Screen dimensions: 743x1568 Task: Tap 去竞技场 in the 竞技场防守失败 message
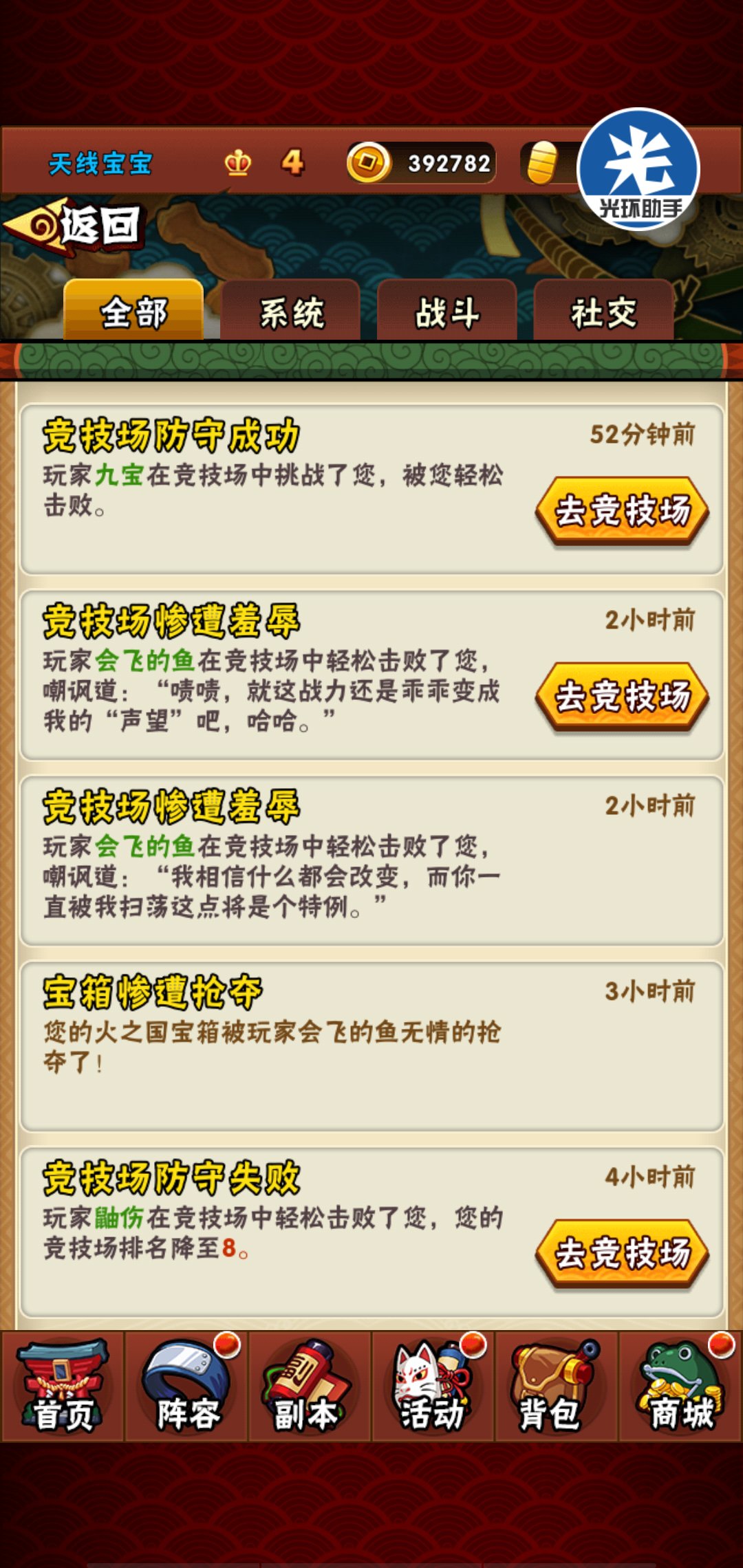click(x=622, y=1254)
